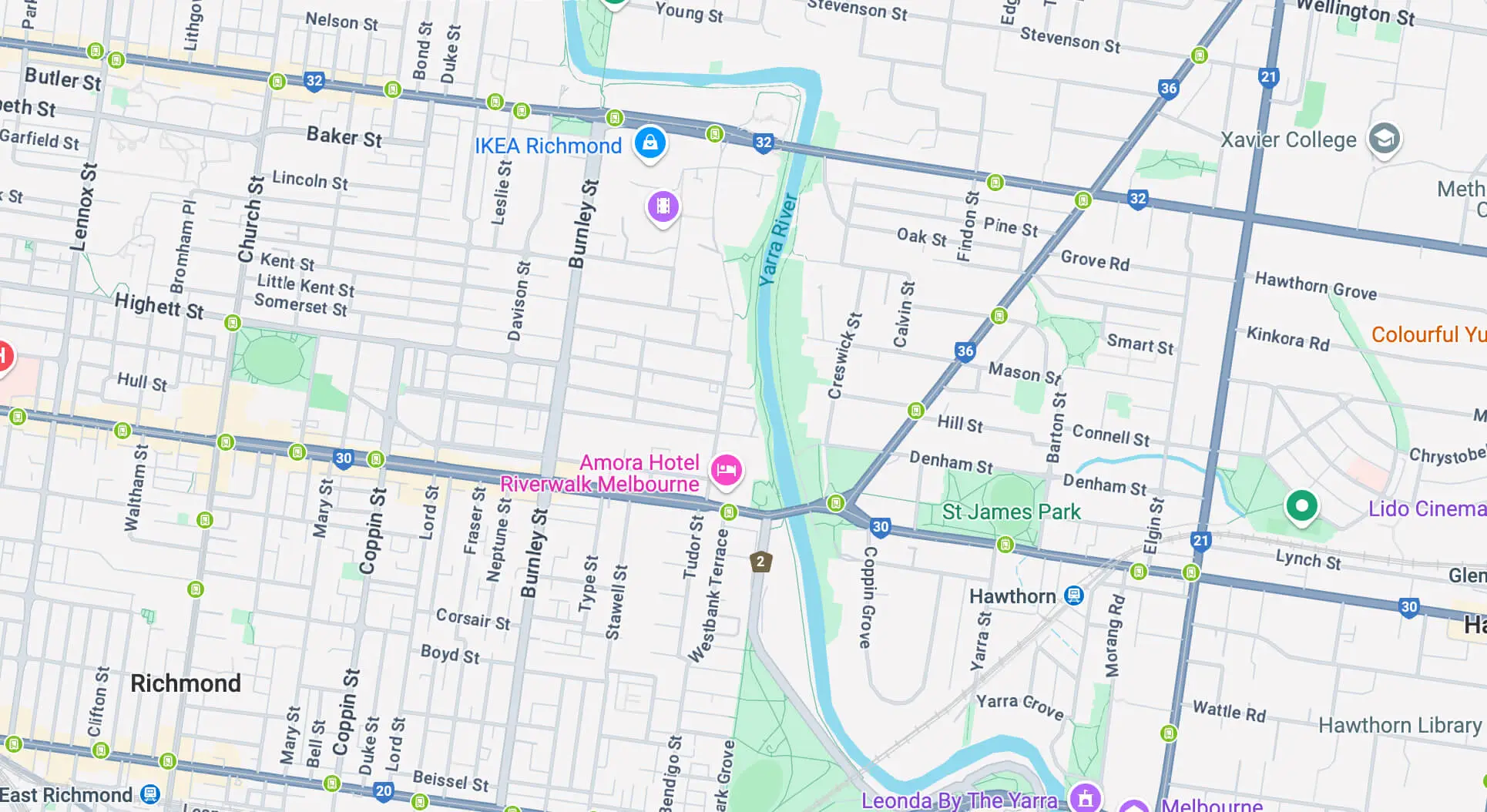The height and width of the screenshot is (812, 1487).
Task: Tap the purple cinema pin below IKEA Richmond
Action: click(x=663, y=206)
